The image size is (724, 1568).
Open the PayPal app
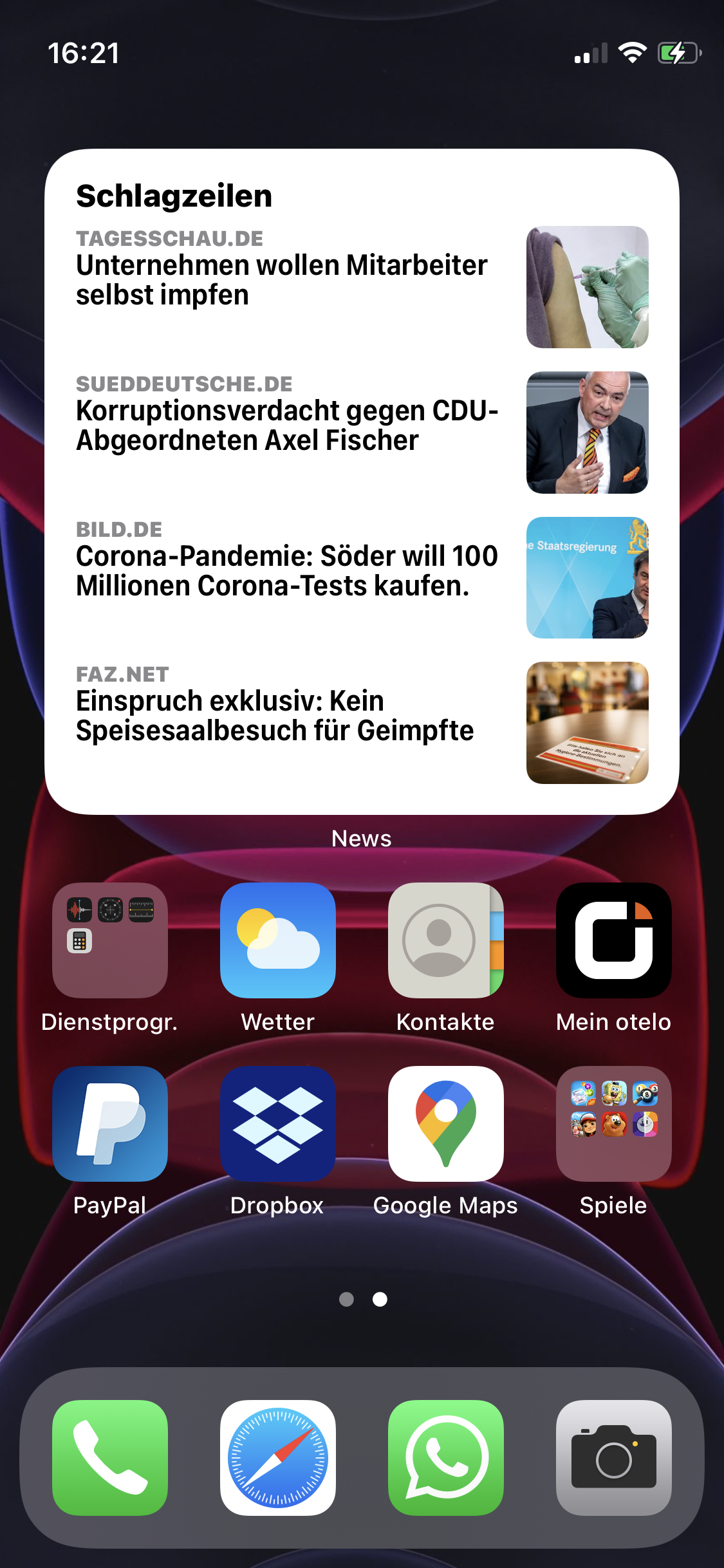click(110, 1124)
